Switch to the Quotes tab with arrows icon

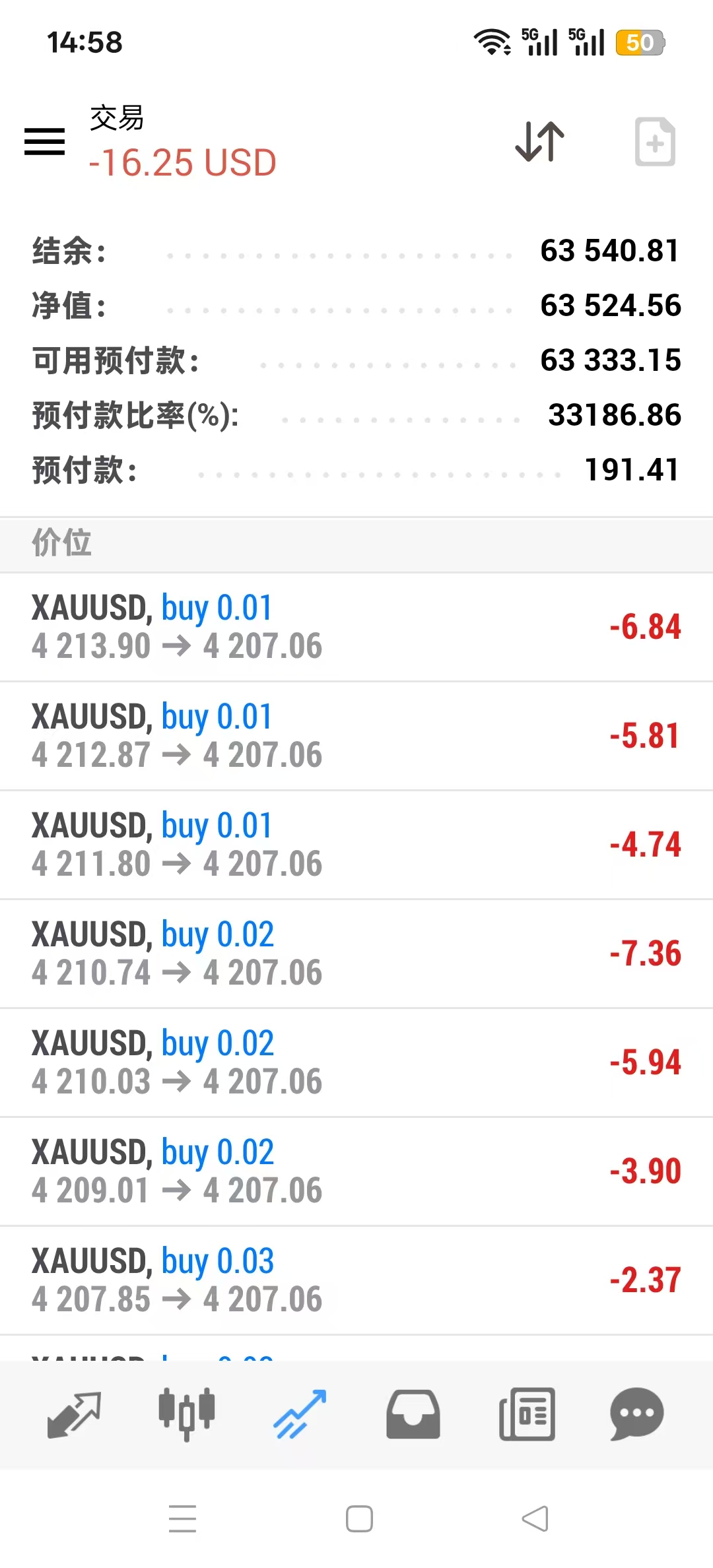point(74,1414)
